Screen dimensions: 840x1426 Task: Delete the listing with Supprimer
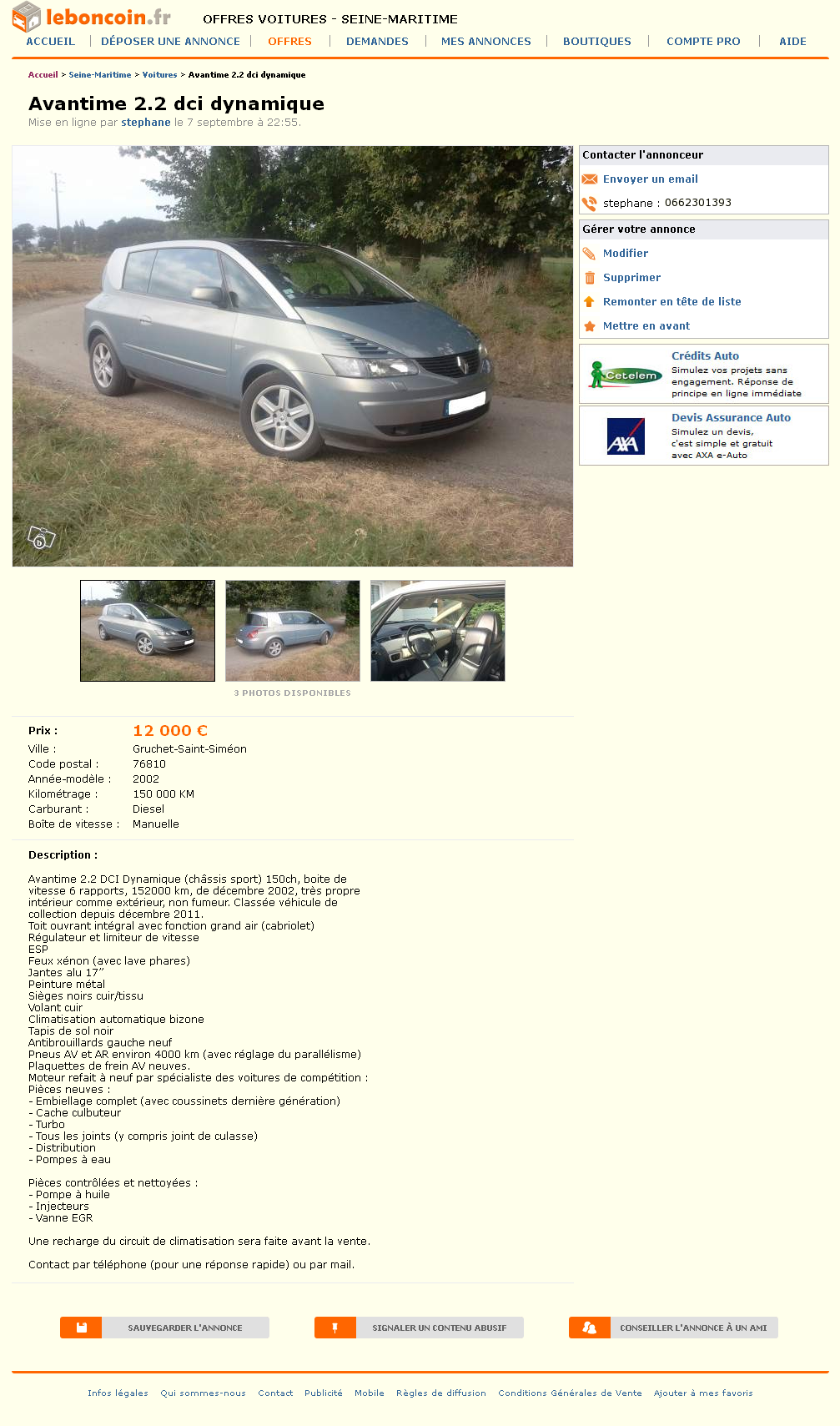pyautogui.click(x=631, y=278)
